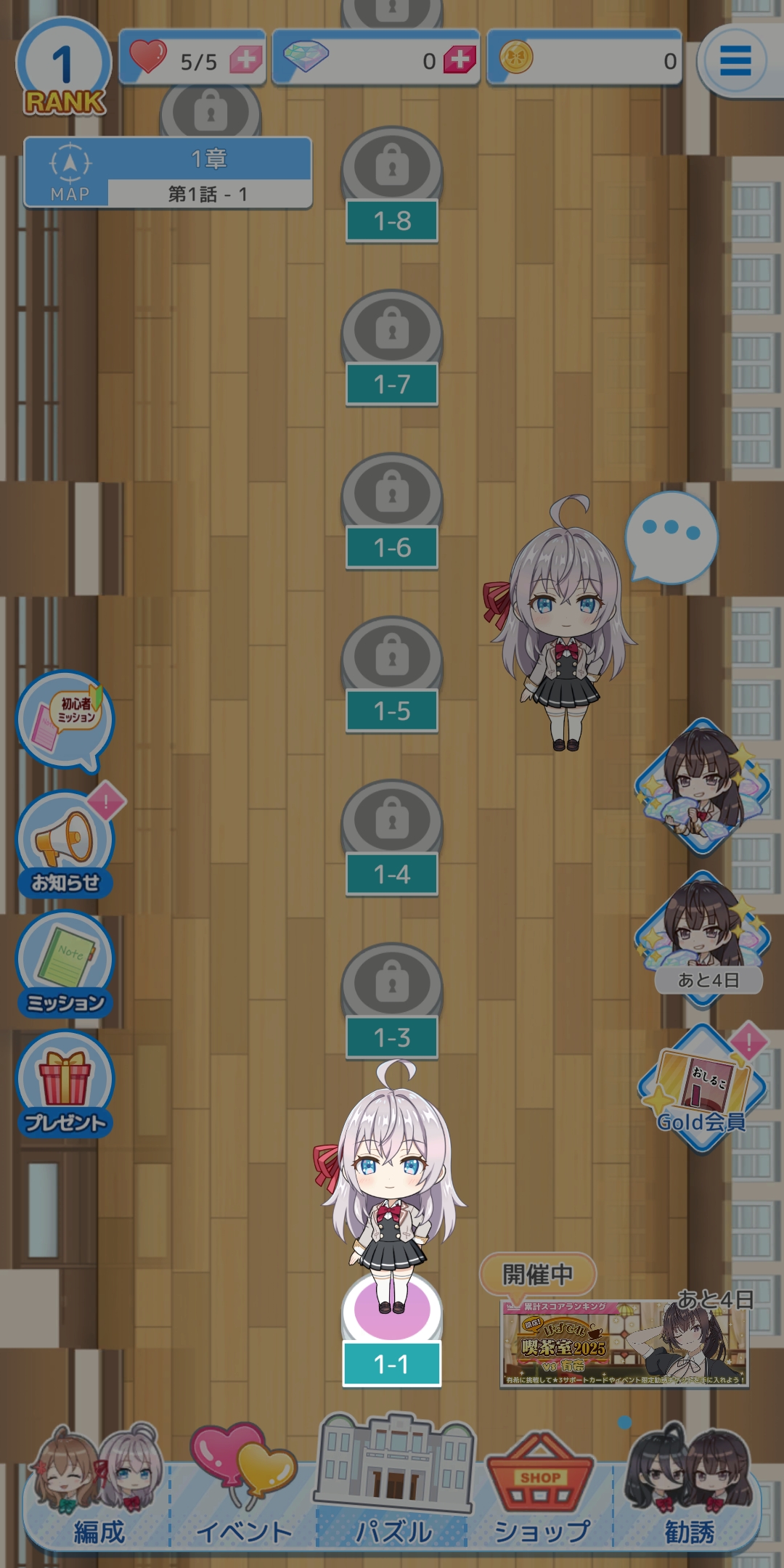
Task: Tap the speech bubble next to the character
Action: coord(672,537)
